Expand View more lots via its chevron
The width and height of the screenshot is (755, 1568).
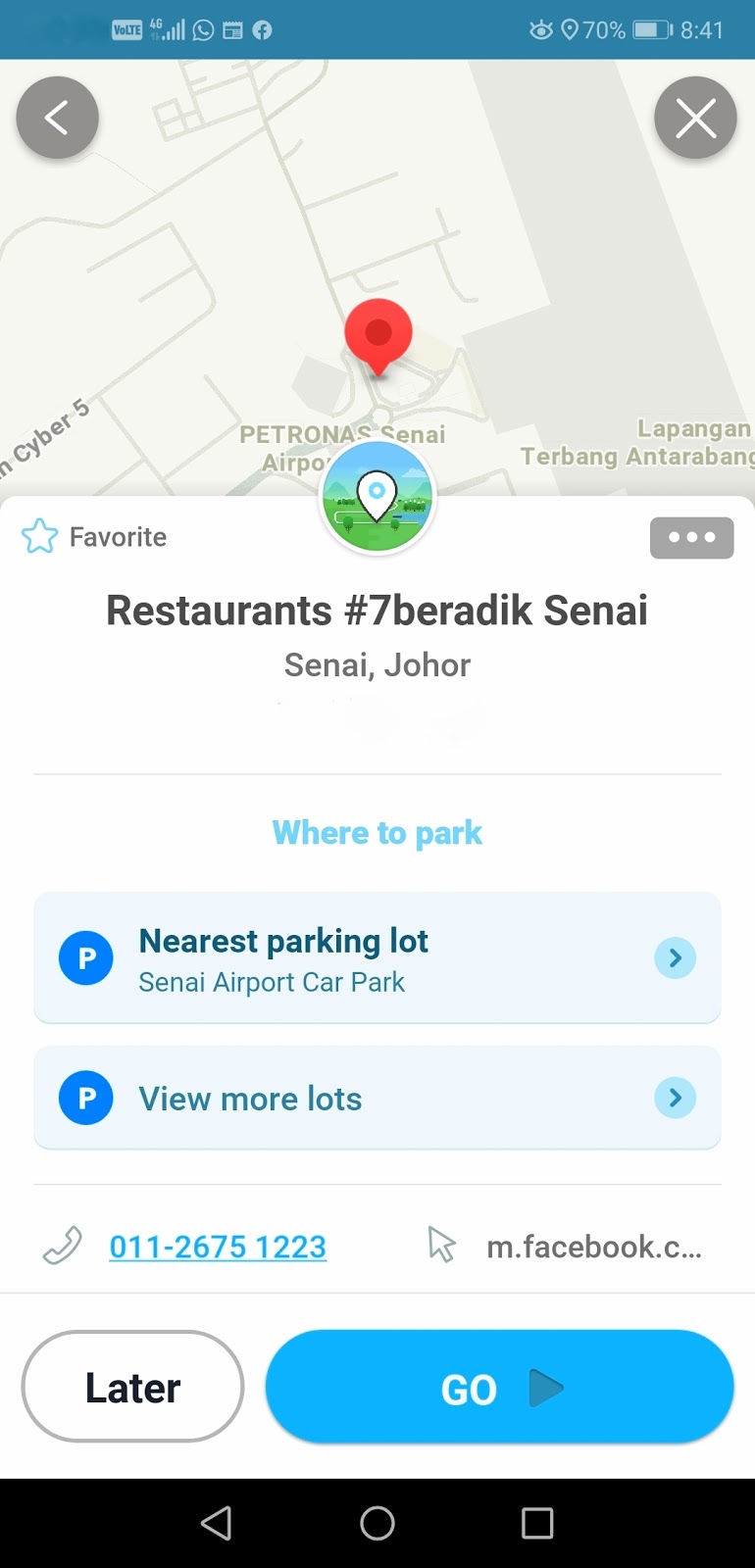[675, 1098]
